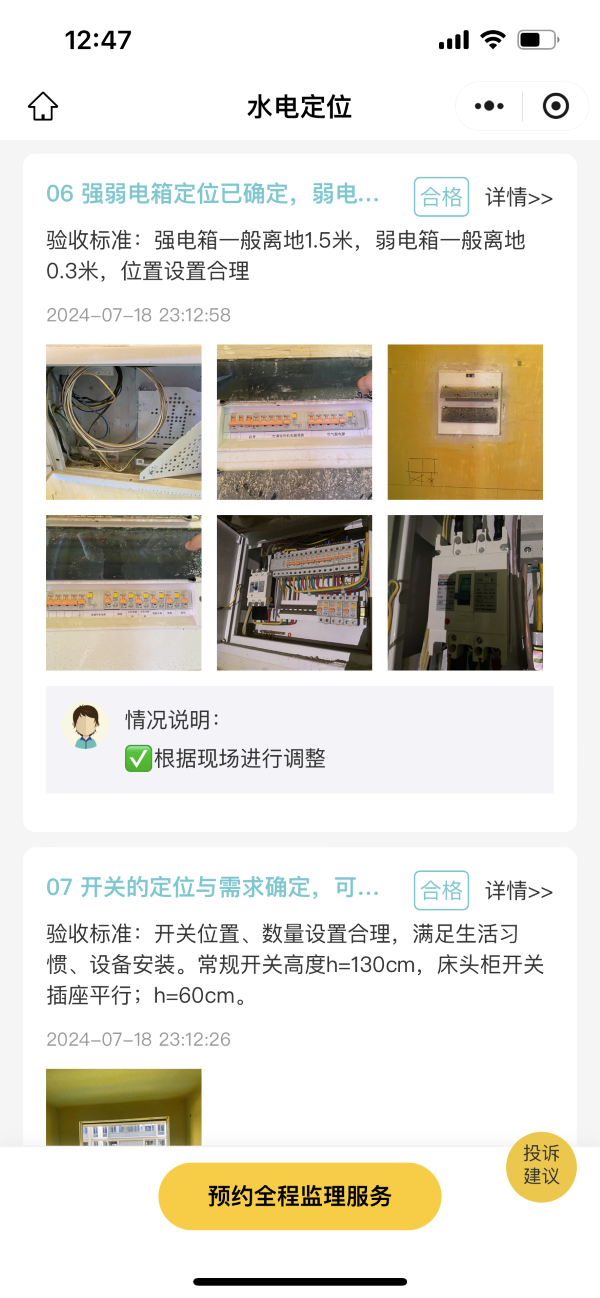Open the photo of the open breaker box wiring
This screenshot has width=600, height=1298.
(294, 593)
